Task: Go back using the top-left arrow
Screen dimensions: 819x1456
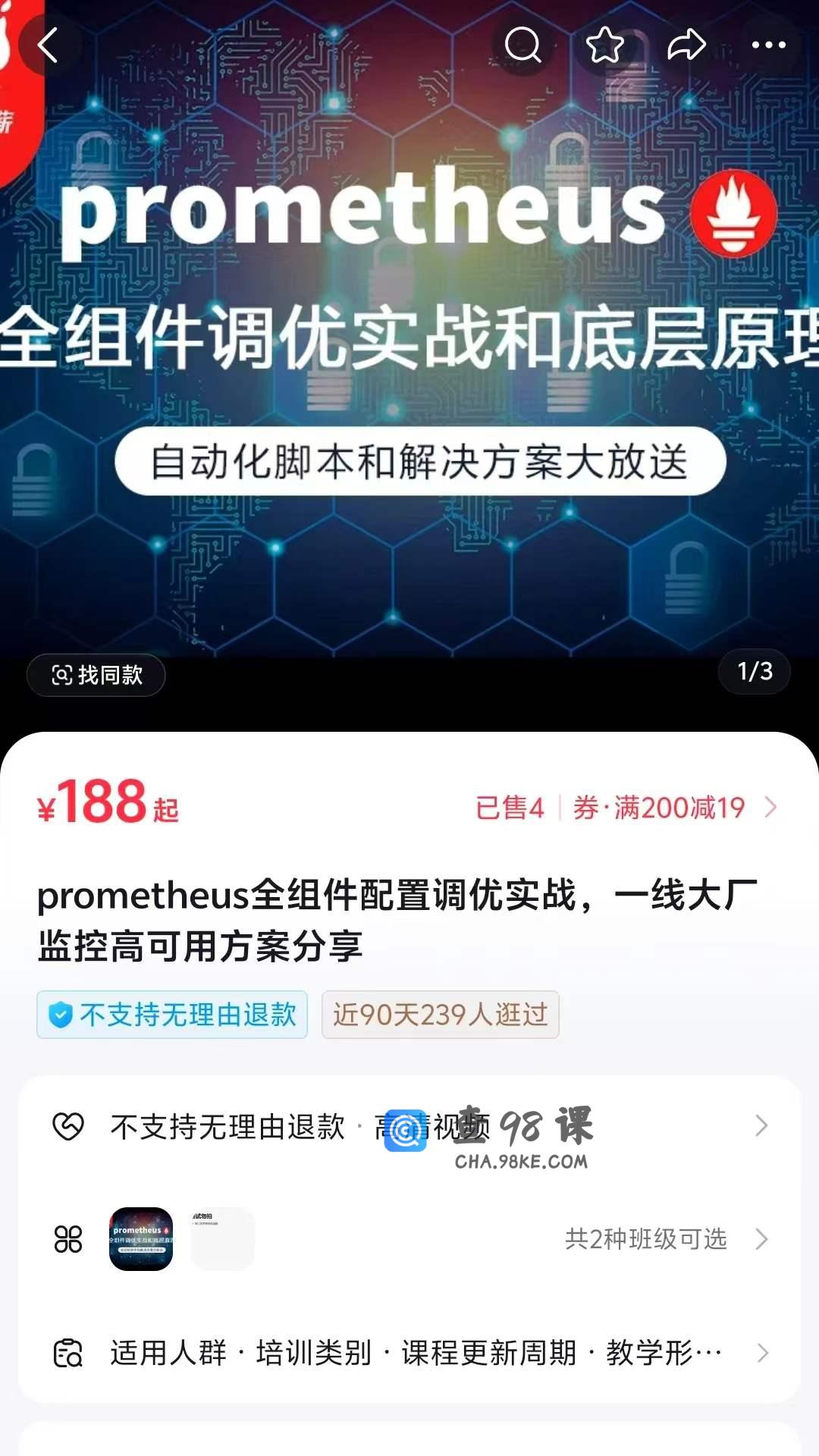Action: (49, 45)
